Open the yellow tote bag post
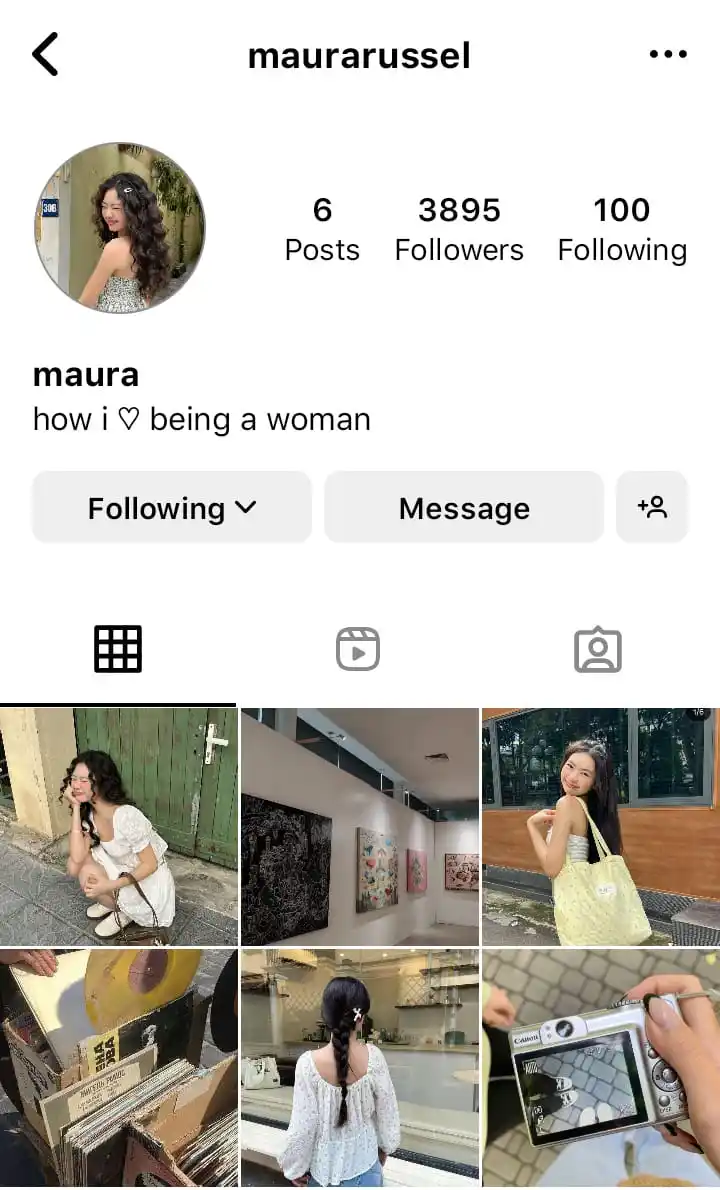Image resolution: width=720 pixels, height=1190 pixels. tap(600, 827)
